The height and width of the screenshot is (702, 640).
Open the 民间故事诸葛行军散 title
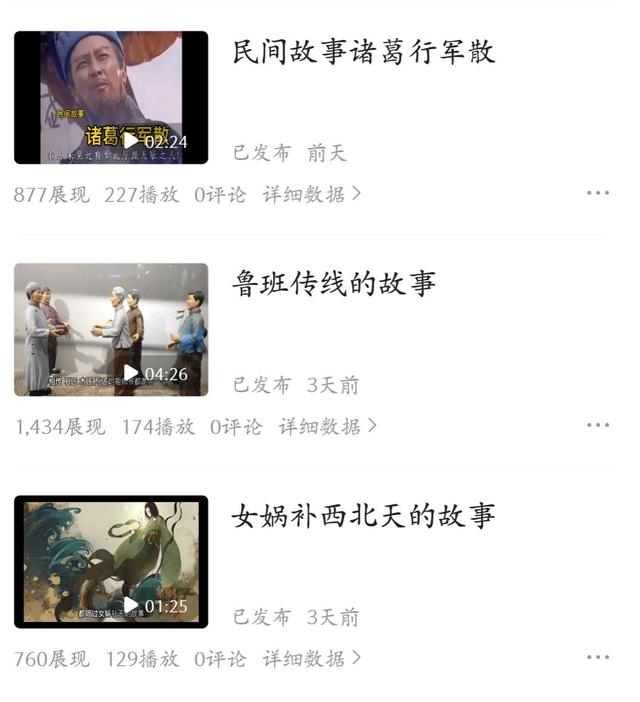363,52
